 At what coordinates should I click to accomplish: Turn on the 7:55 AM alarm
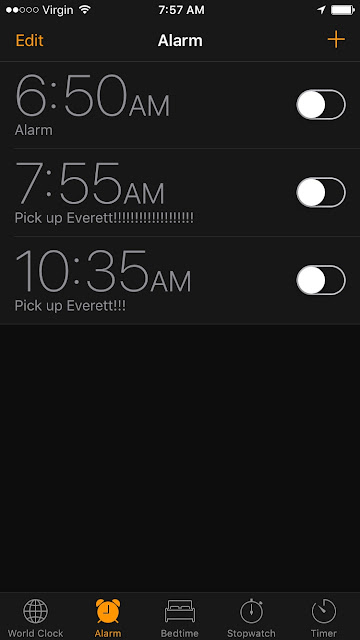pos(321,192)
